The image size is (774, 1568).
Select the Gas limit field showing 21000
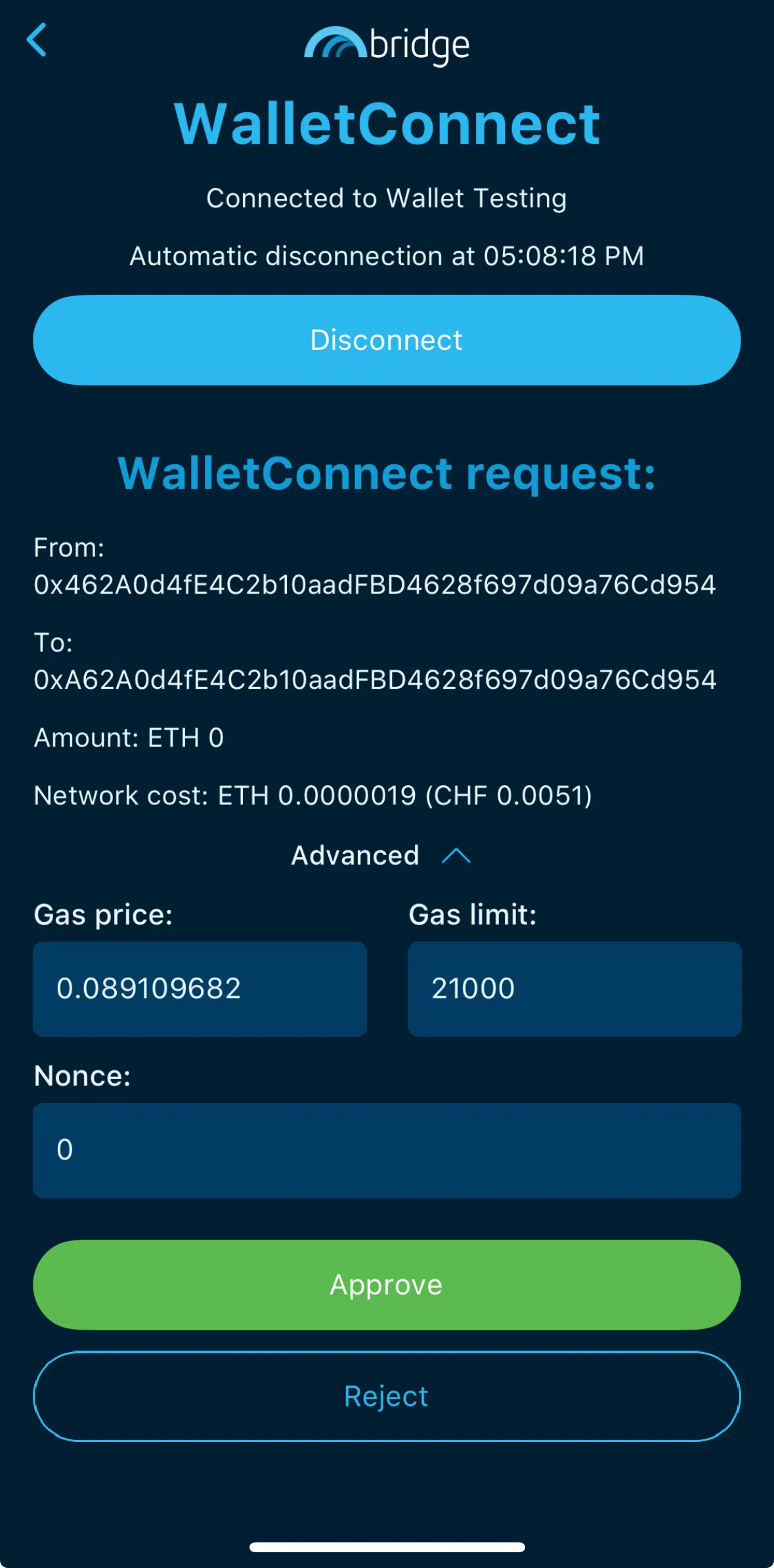click(x=574, y=989)
